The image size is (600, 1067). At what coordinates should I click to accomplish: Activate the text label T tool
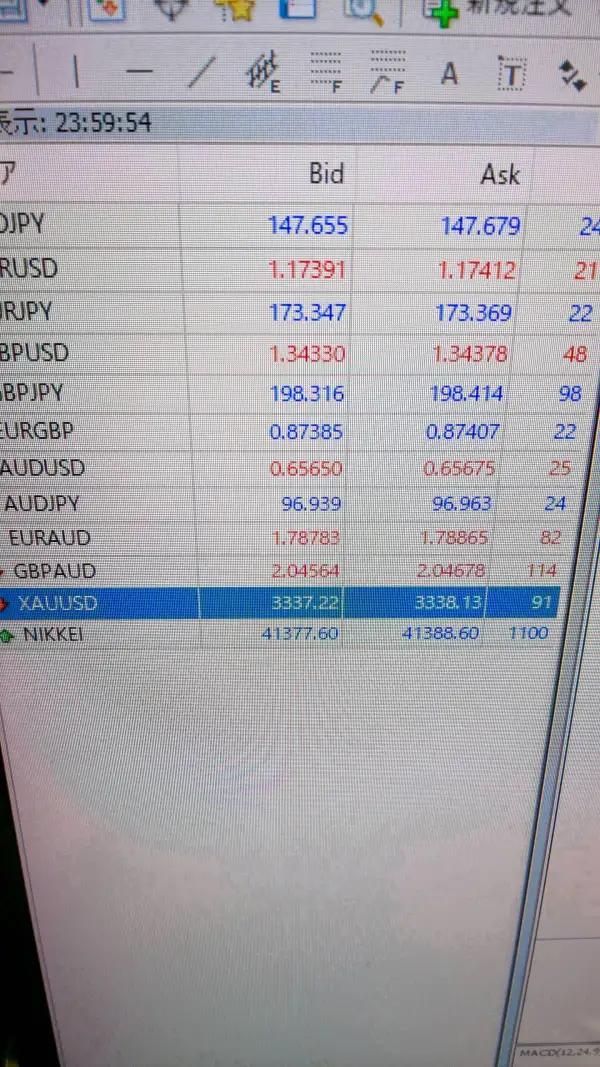click(512, 74)
